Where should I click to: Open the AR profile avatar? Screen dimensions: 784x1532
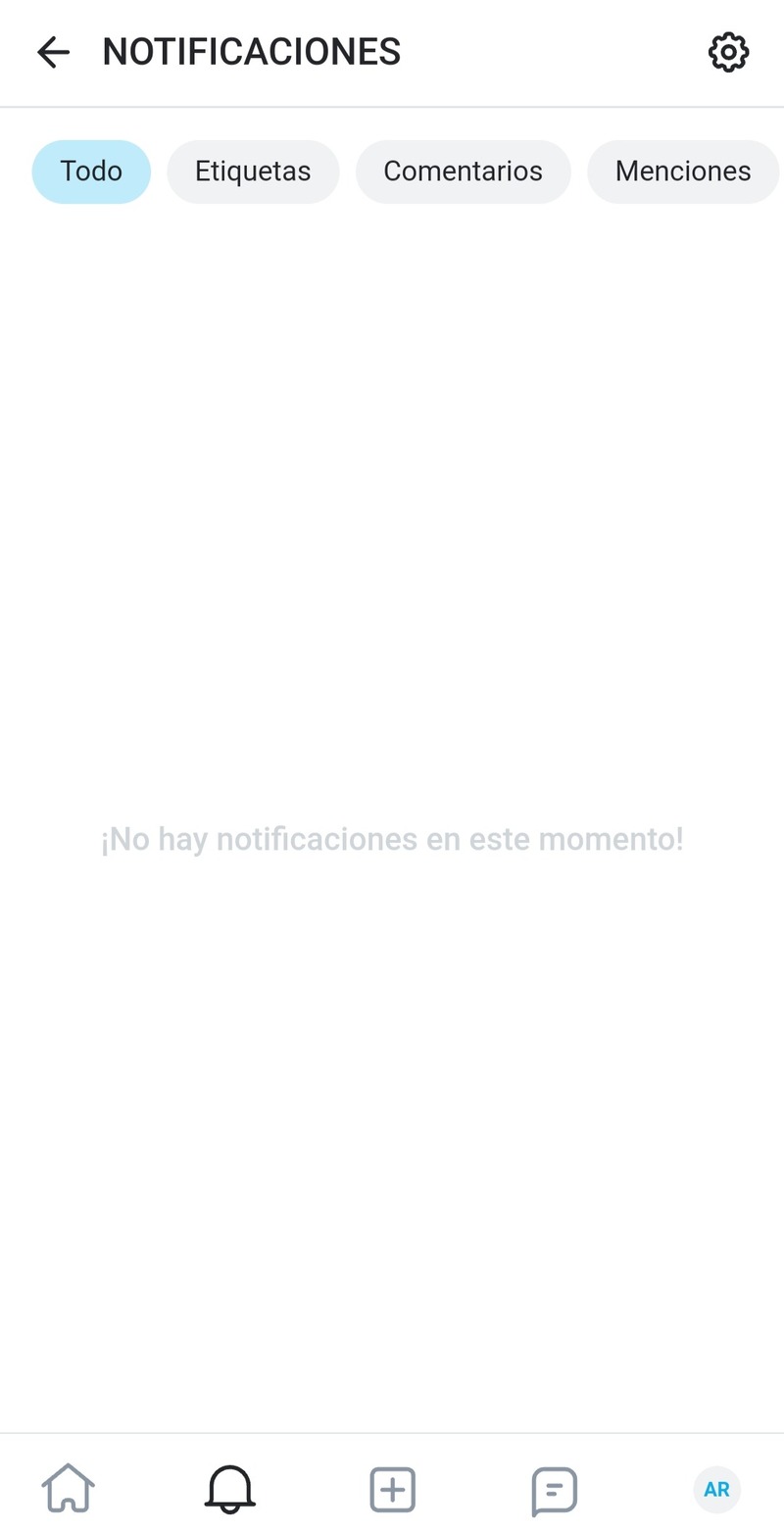click(x=716, y=1489)
